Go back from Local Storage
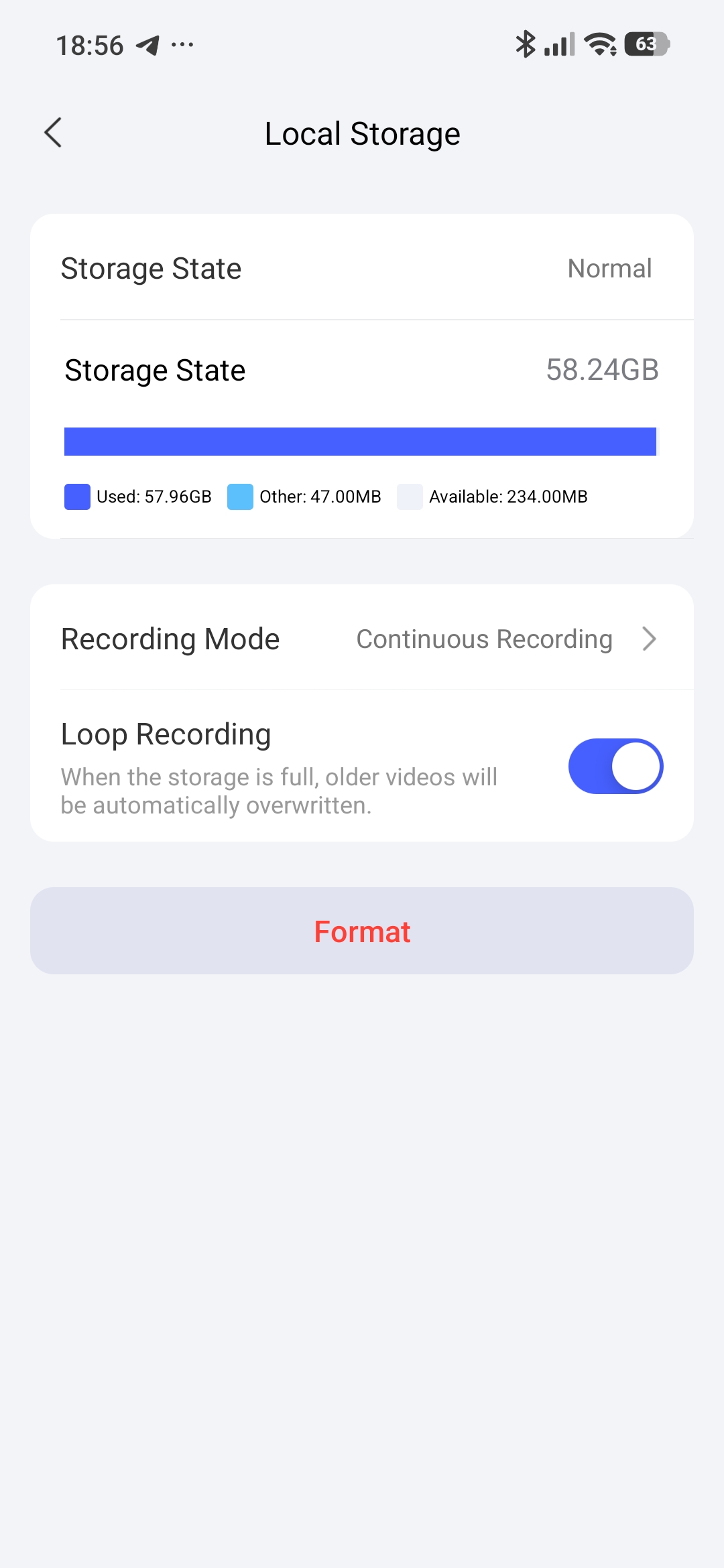Image resolution: width=724 pixels, height=1568 pixels. [54, 133]
